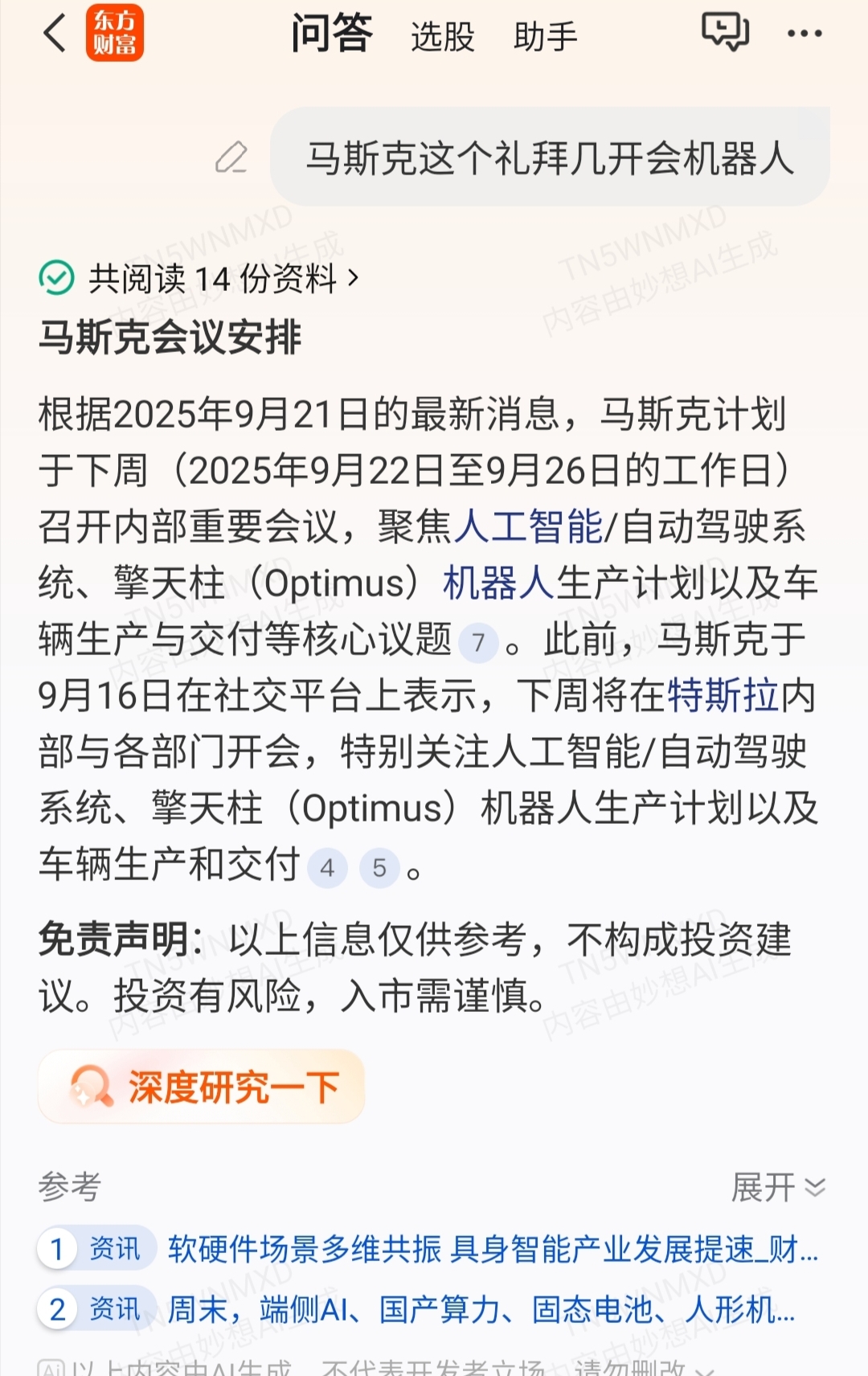868x1376 pixels.
Task: Edit the question with the pencil icon
Action: 231,158
